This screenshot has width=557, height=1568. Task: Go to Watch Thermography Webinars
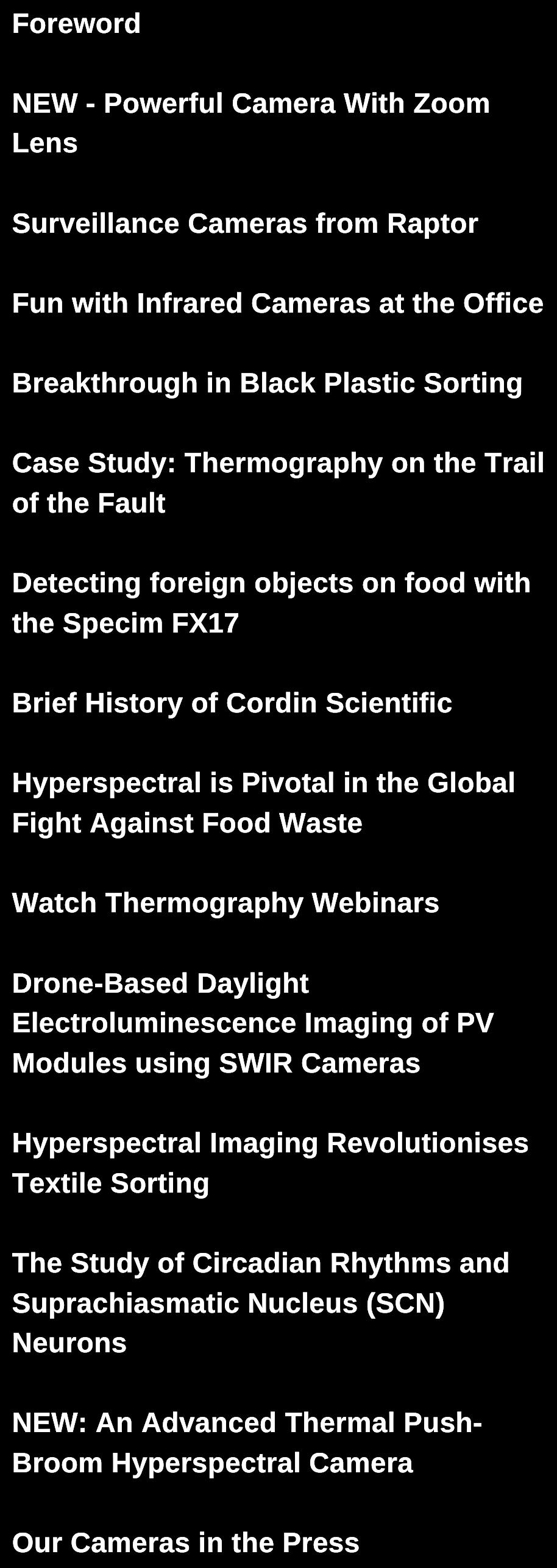pos(225,903)
